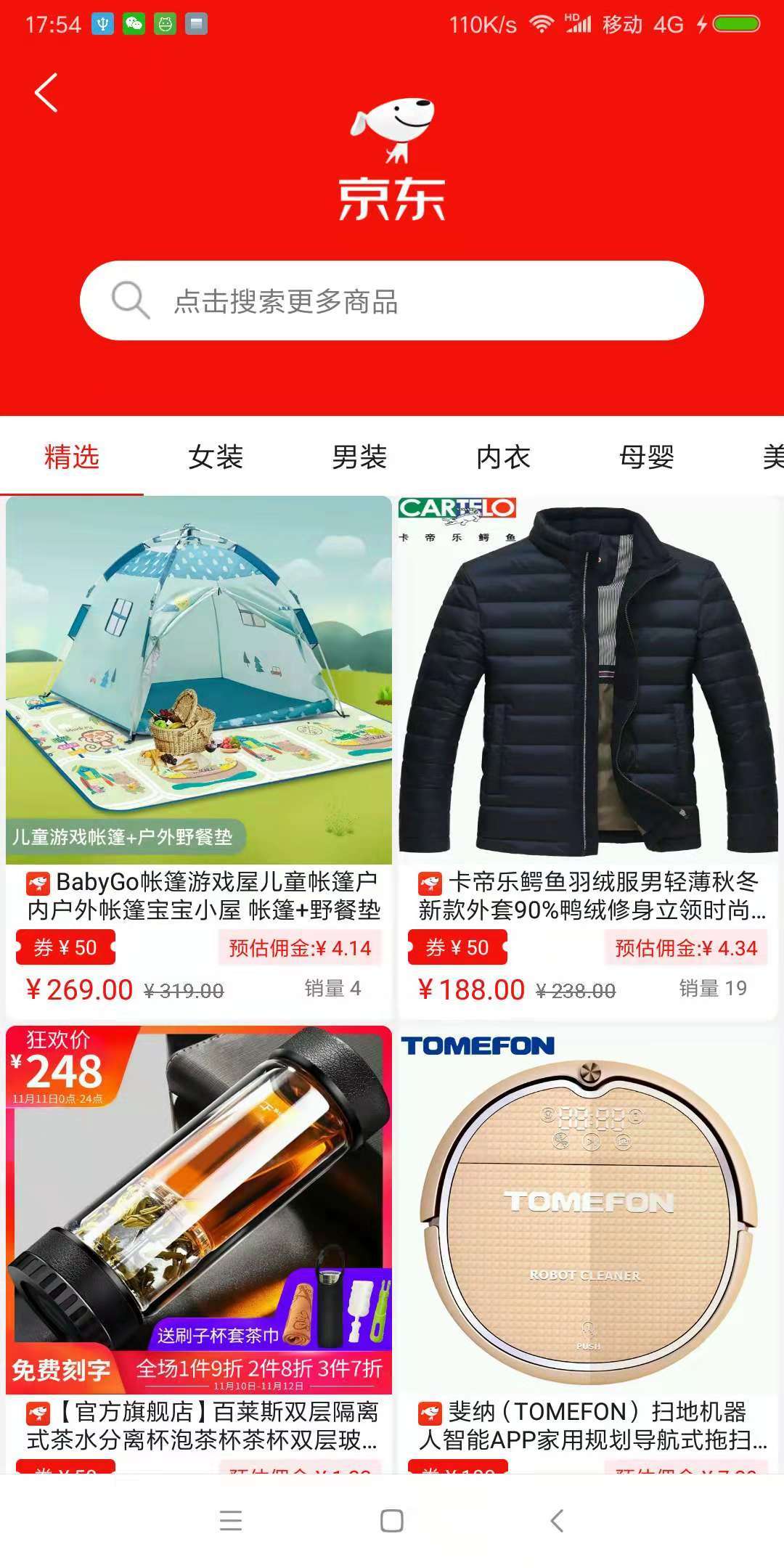Open the 内衣 category tab
This screenshot has width=784, height=1568.
pyautogui.click(x=503, y=457)
